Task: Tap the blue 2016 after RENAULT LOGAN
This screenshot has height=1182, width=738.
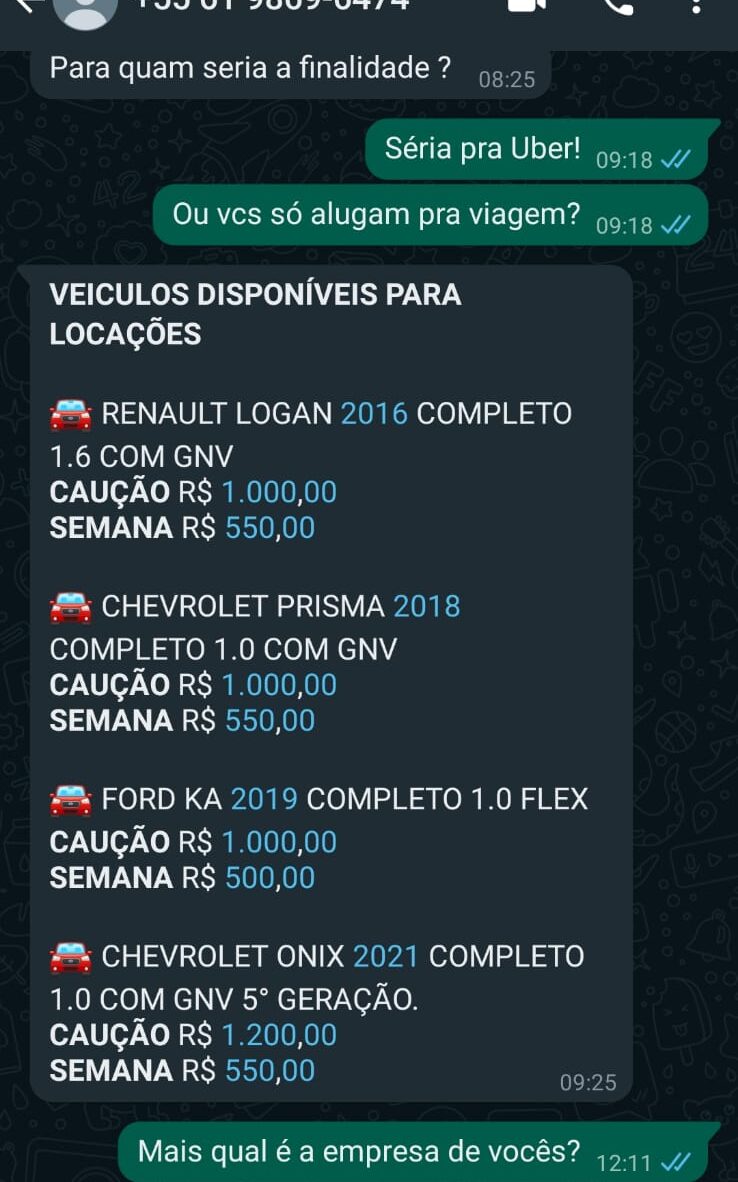Action: [374, 413]
